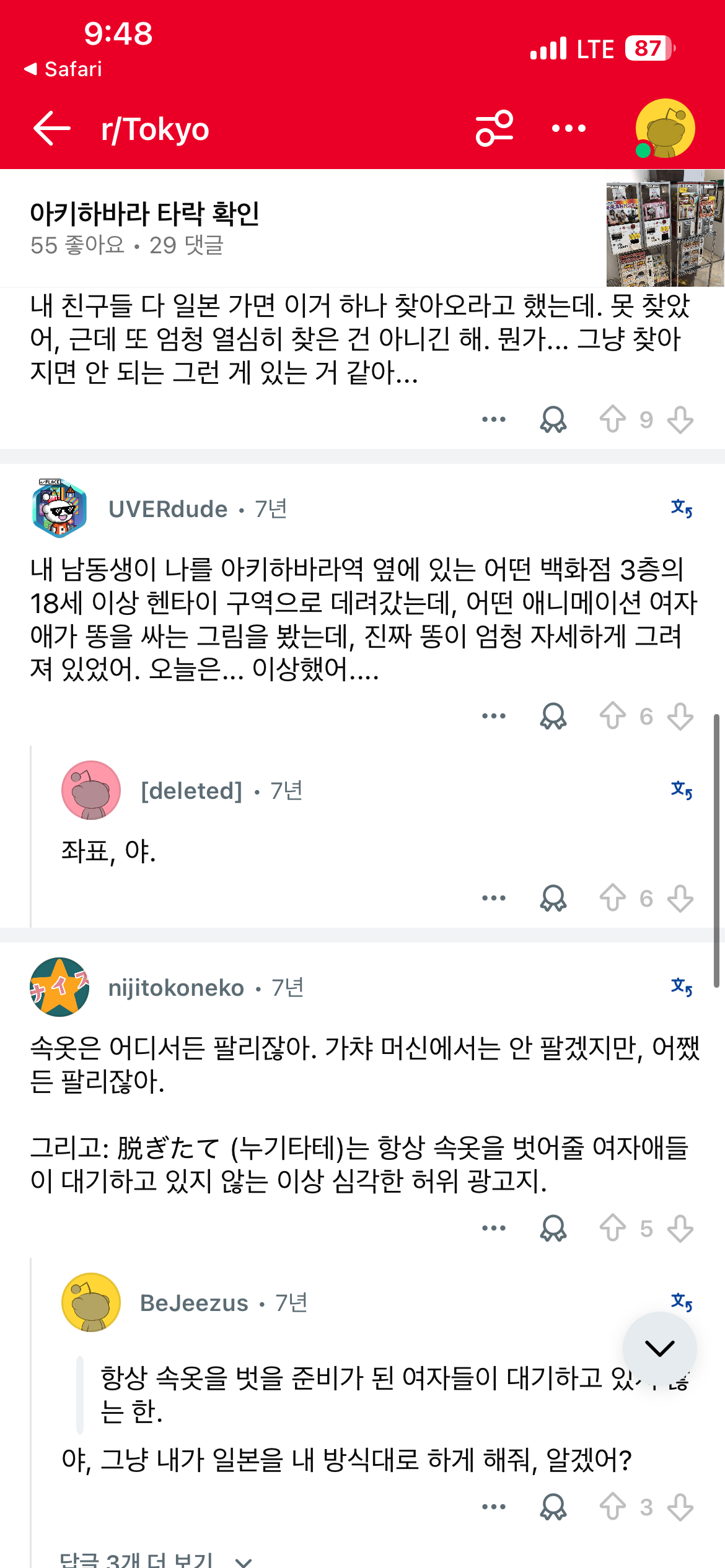Image resolution: width=725 pixels, height=1568 pixels.
Task: Downvote UVERdude's comment
Action: 680,716
